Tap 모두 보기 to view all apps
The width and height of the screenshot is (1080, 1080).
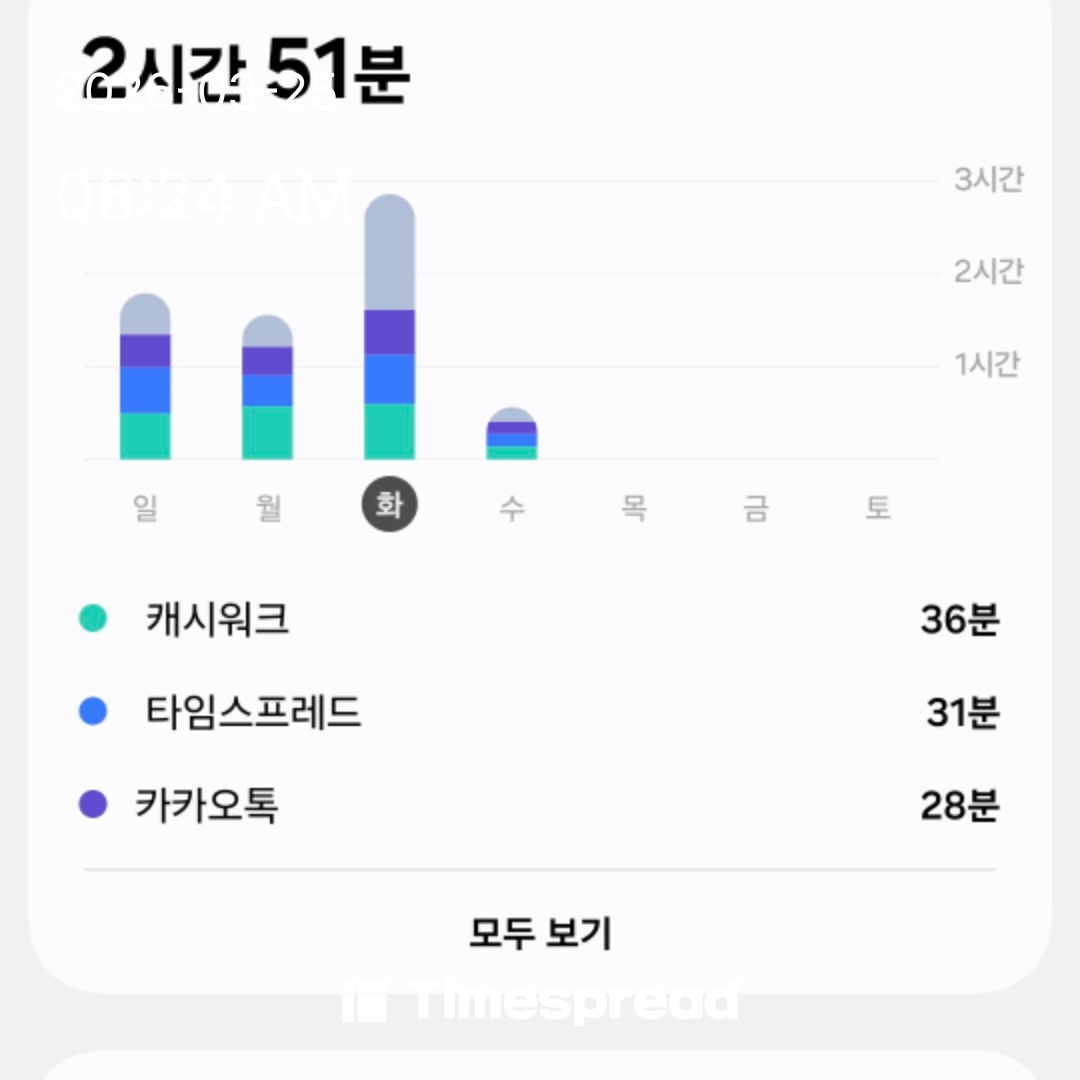(x=540, y=933)
